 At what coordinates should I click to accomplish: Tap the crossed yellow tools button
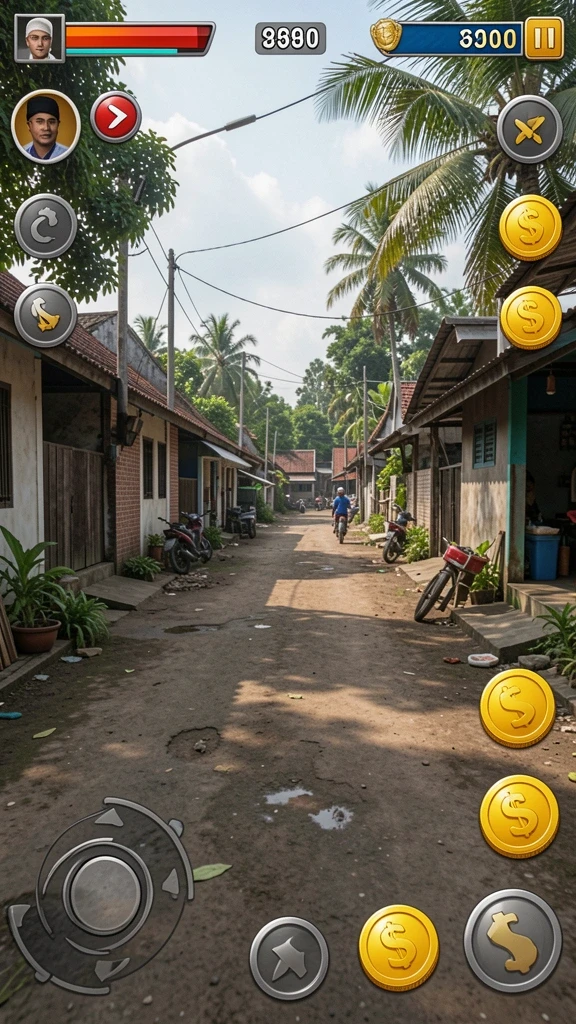pyautogui.click(x=530, y=129)
